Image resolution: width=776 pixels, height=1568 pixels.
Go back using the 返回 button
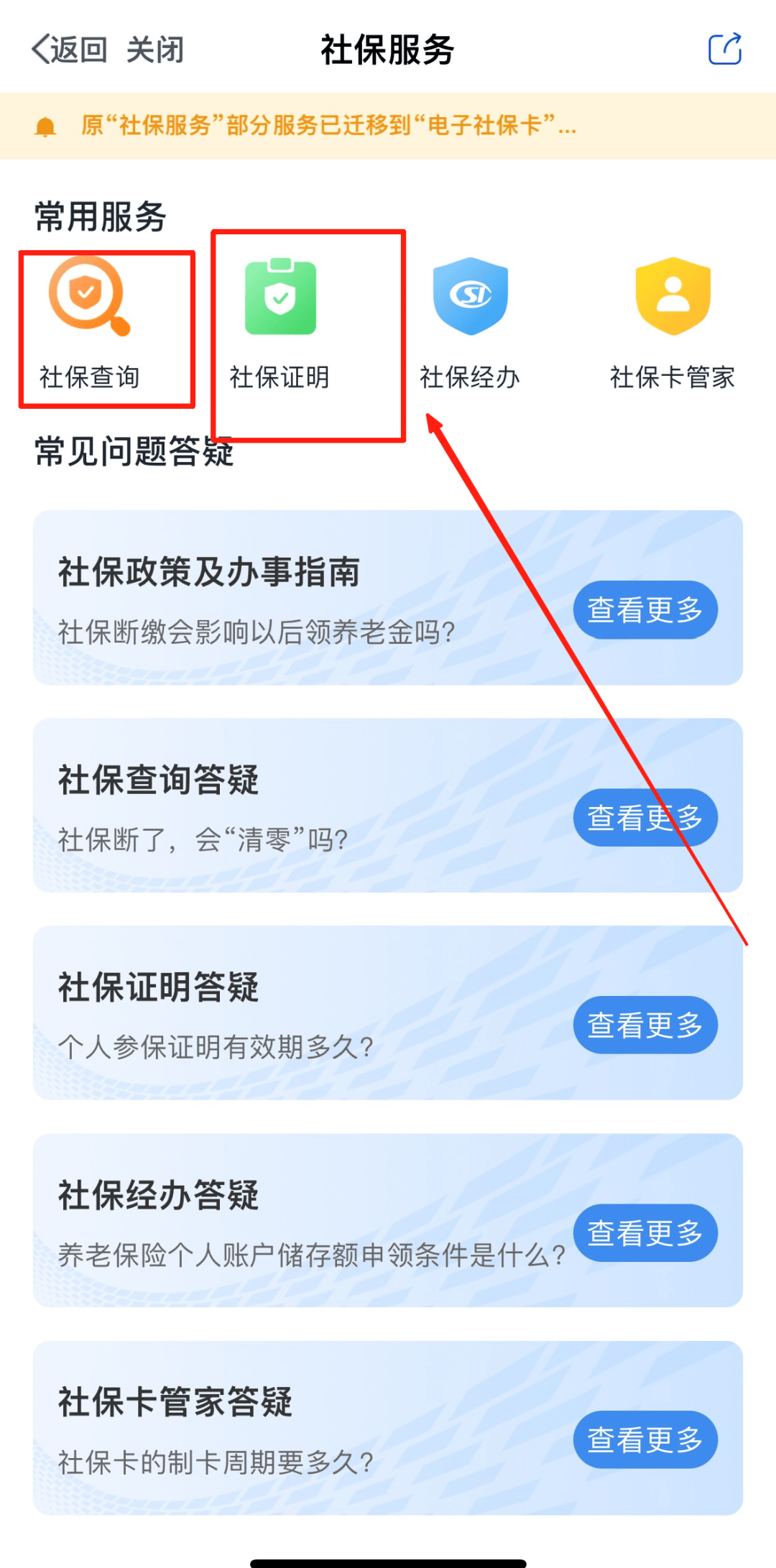(x=70, y=50)
